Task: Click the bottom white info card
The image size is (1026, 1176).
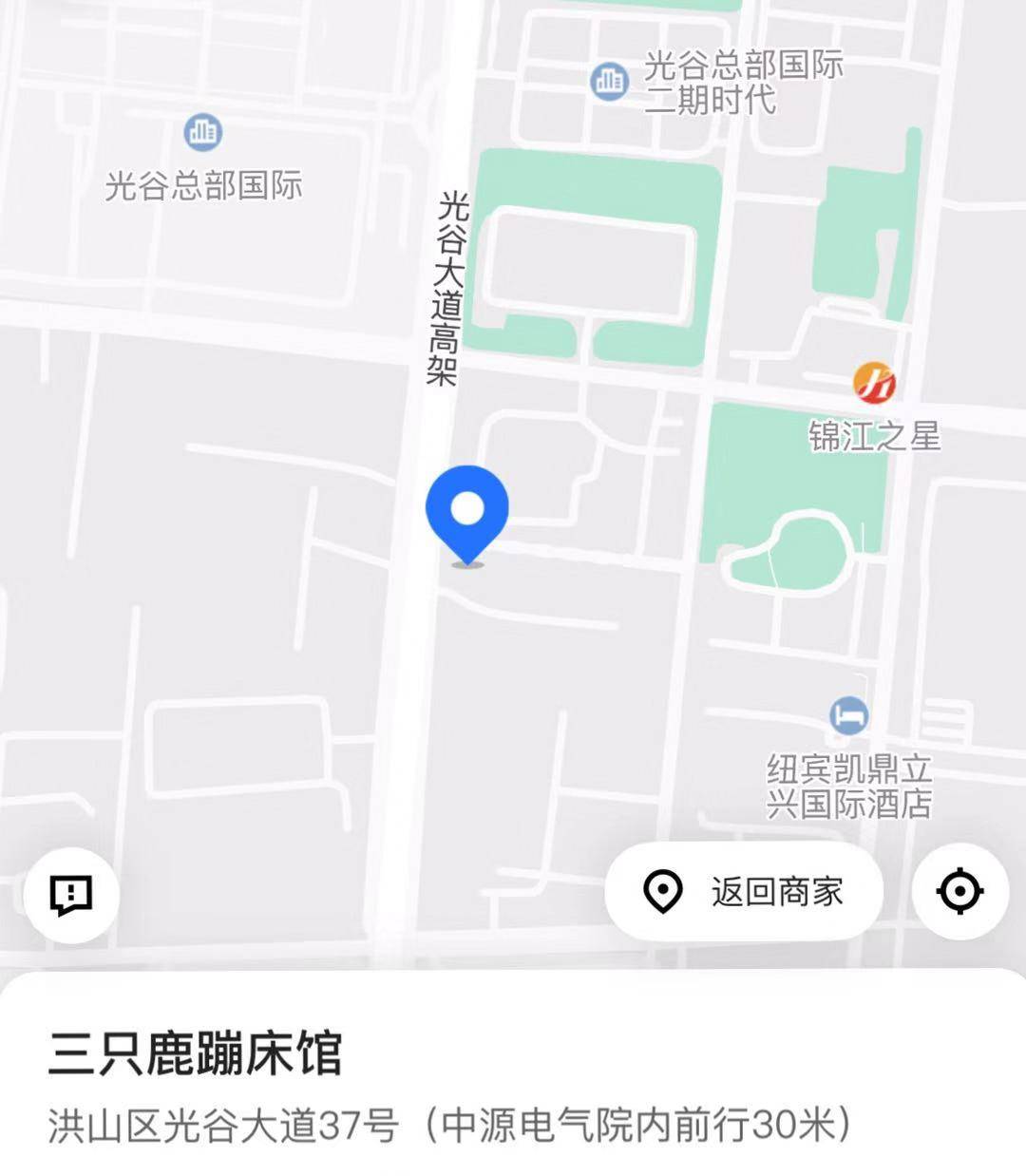Action: click(513, 1073)
